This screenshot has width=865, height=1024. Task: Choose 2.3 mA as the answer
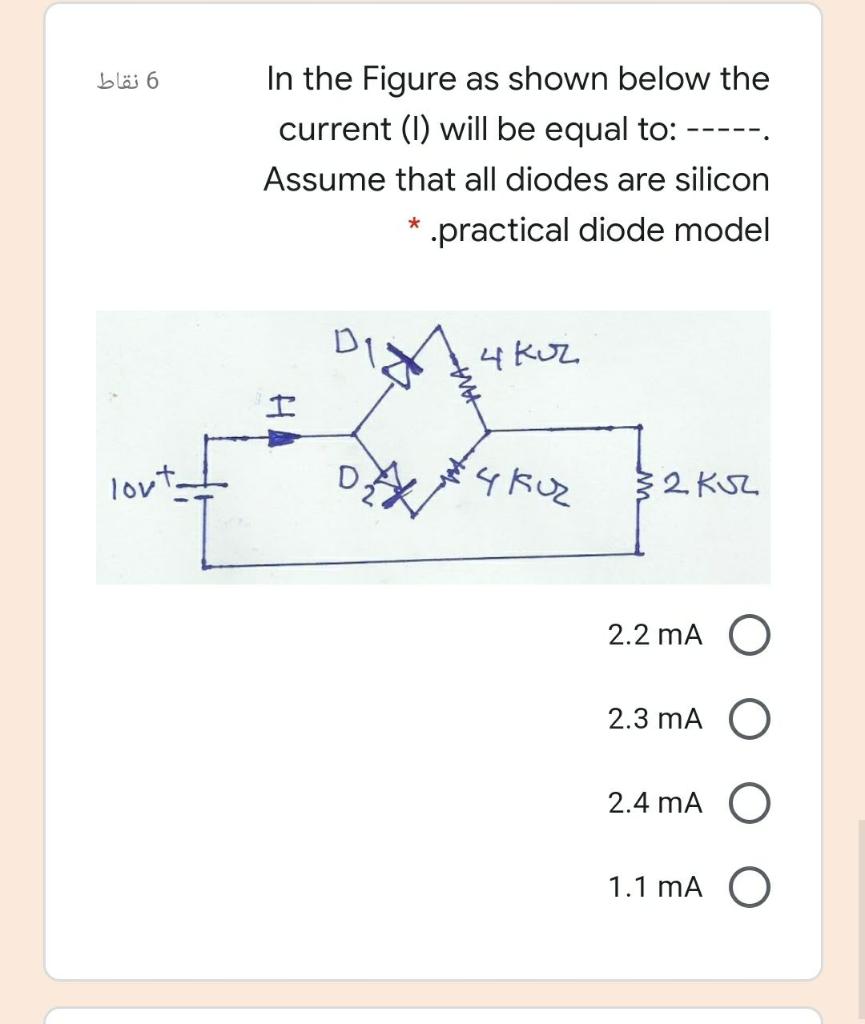(x=750, y=719)
